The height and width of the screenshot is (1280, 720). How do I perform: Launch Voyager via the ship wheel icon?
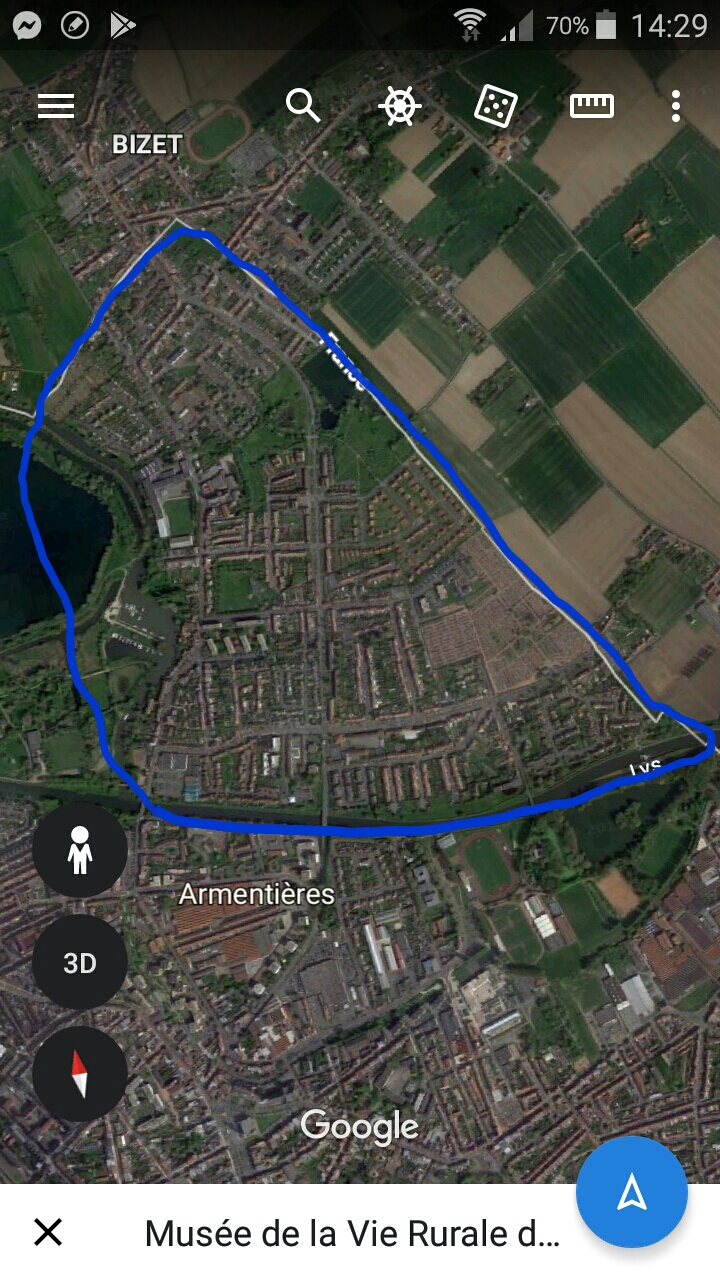[399, 105]
